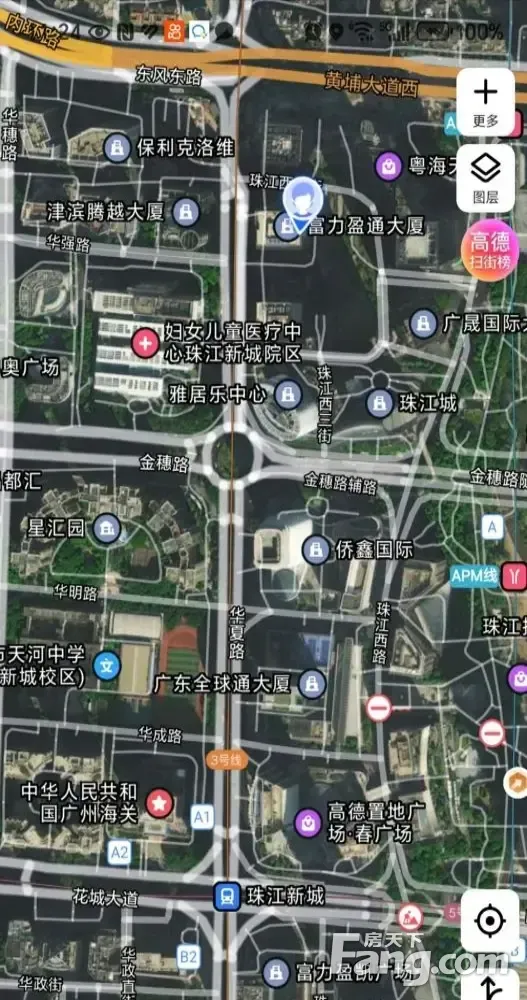Select the 高德置地广场·春广场 shopping marker
527x1000 pixels.
click(308, 823)
